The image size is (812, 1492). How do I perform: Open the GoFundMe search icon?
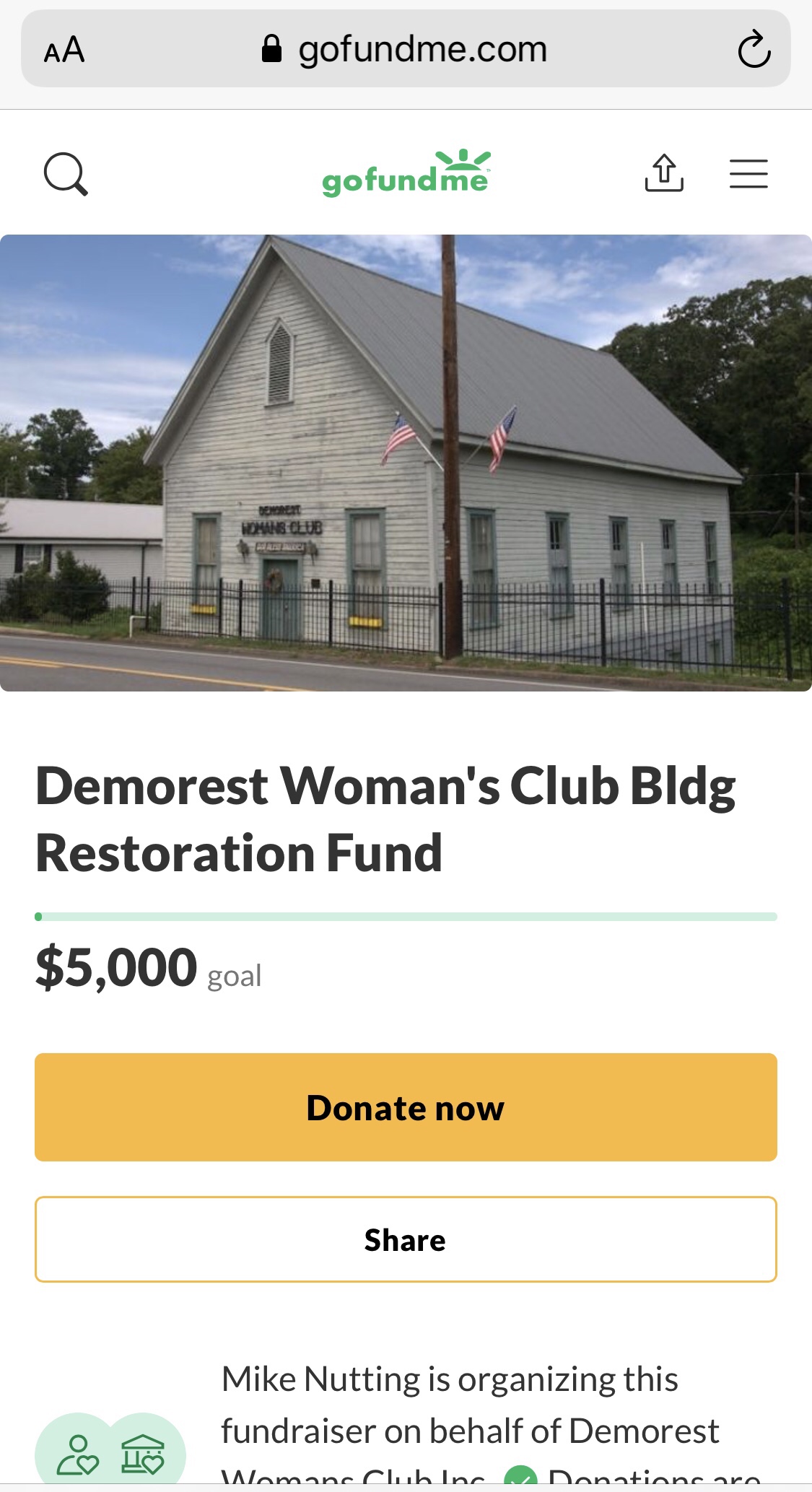[66, 174]
